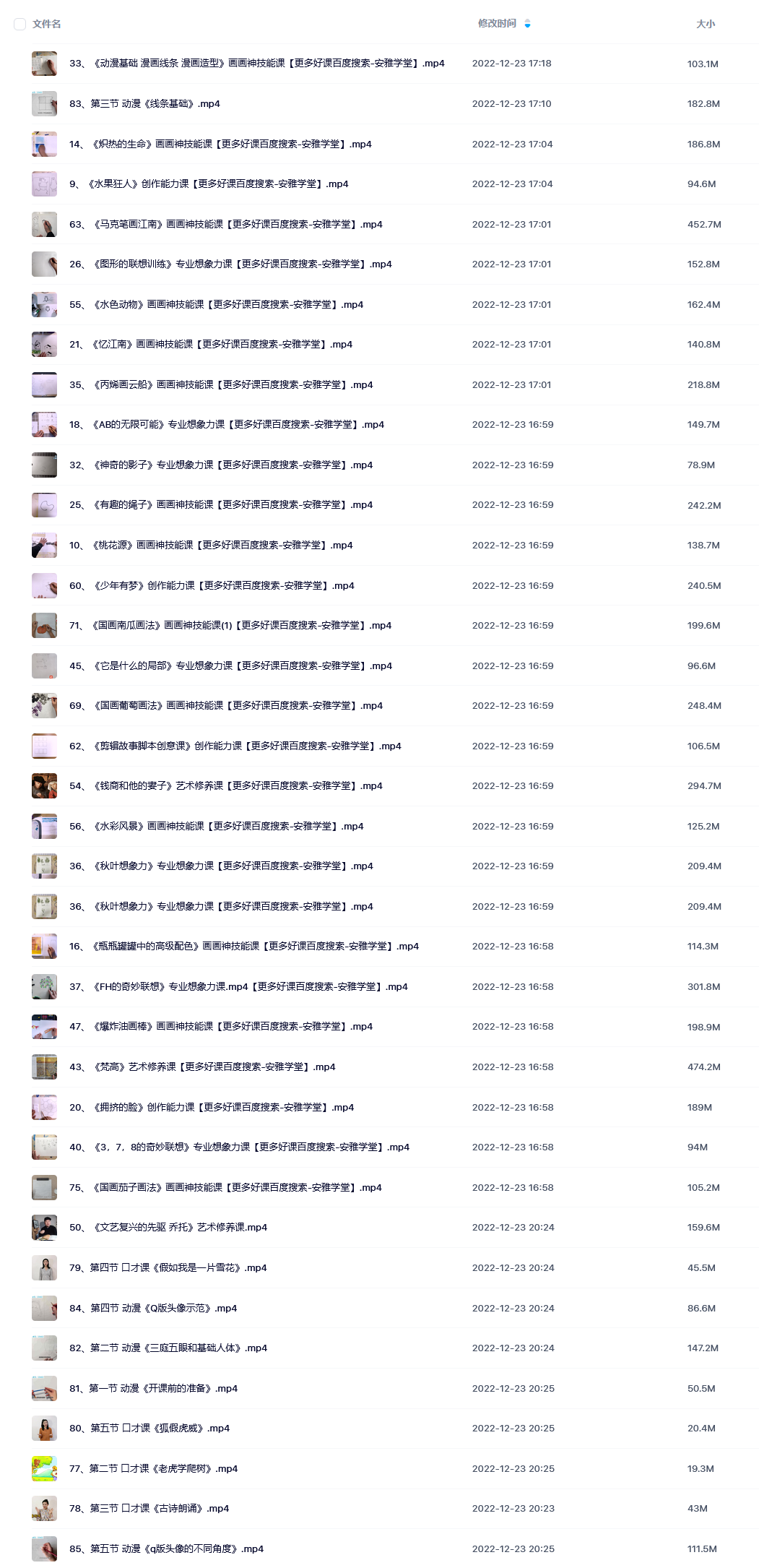Open file 54、《钱商和他的妻子》

226,785
